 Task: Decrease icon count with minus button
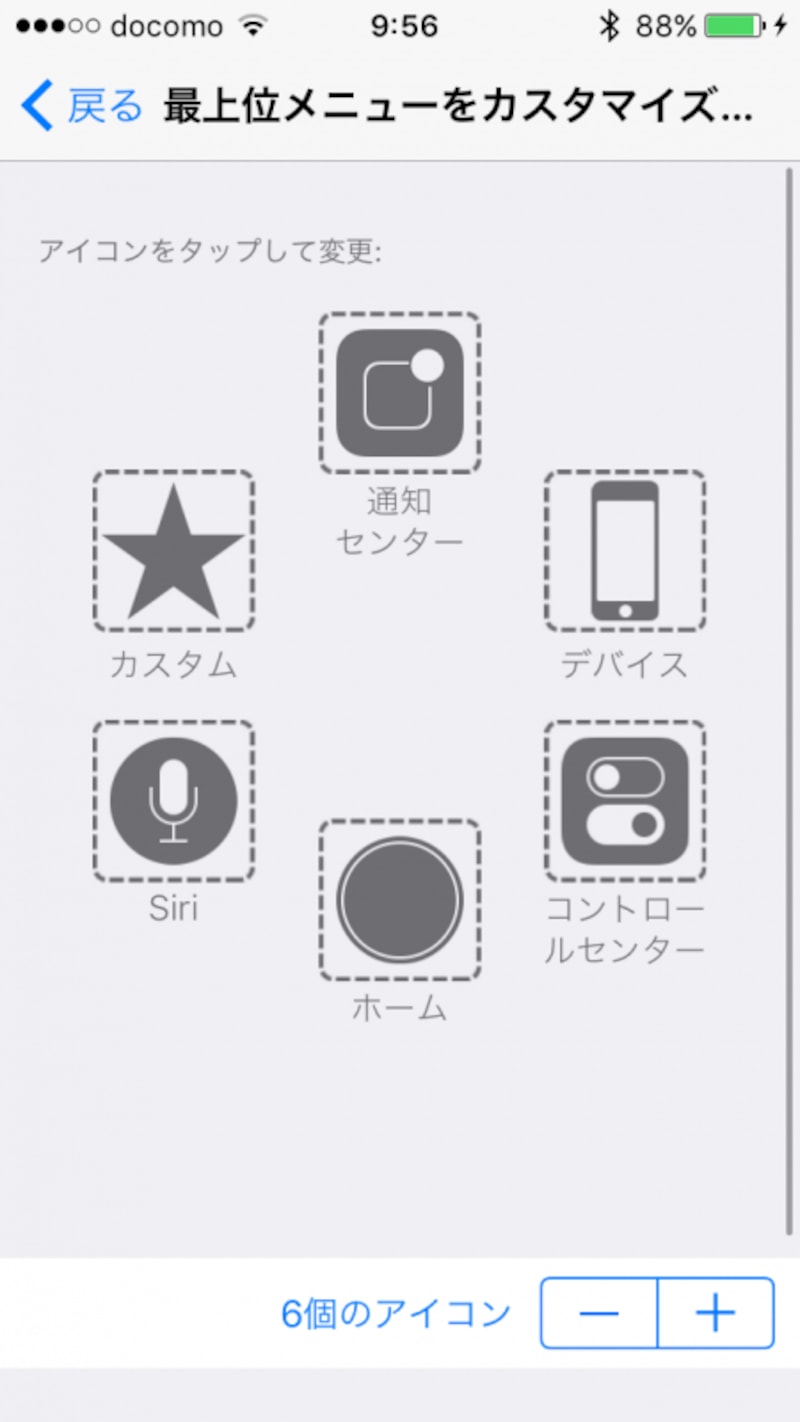click(599, 1313)
